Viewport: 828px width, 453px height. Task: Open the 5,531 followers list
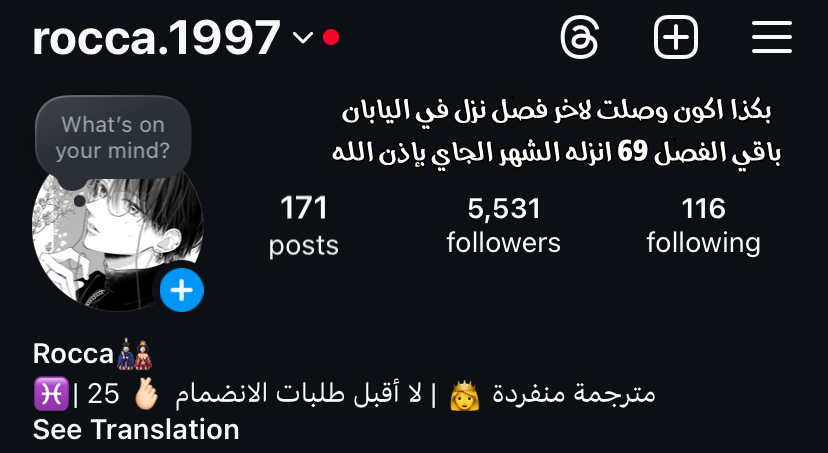coord(503,226)
